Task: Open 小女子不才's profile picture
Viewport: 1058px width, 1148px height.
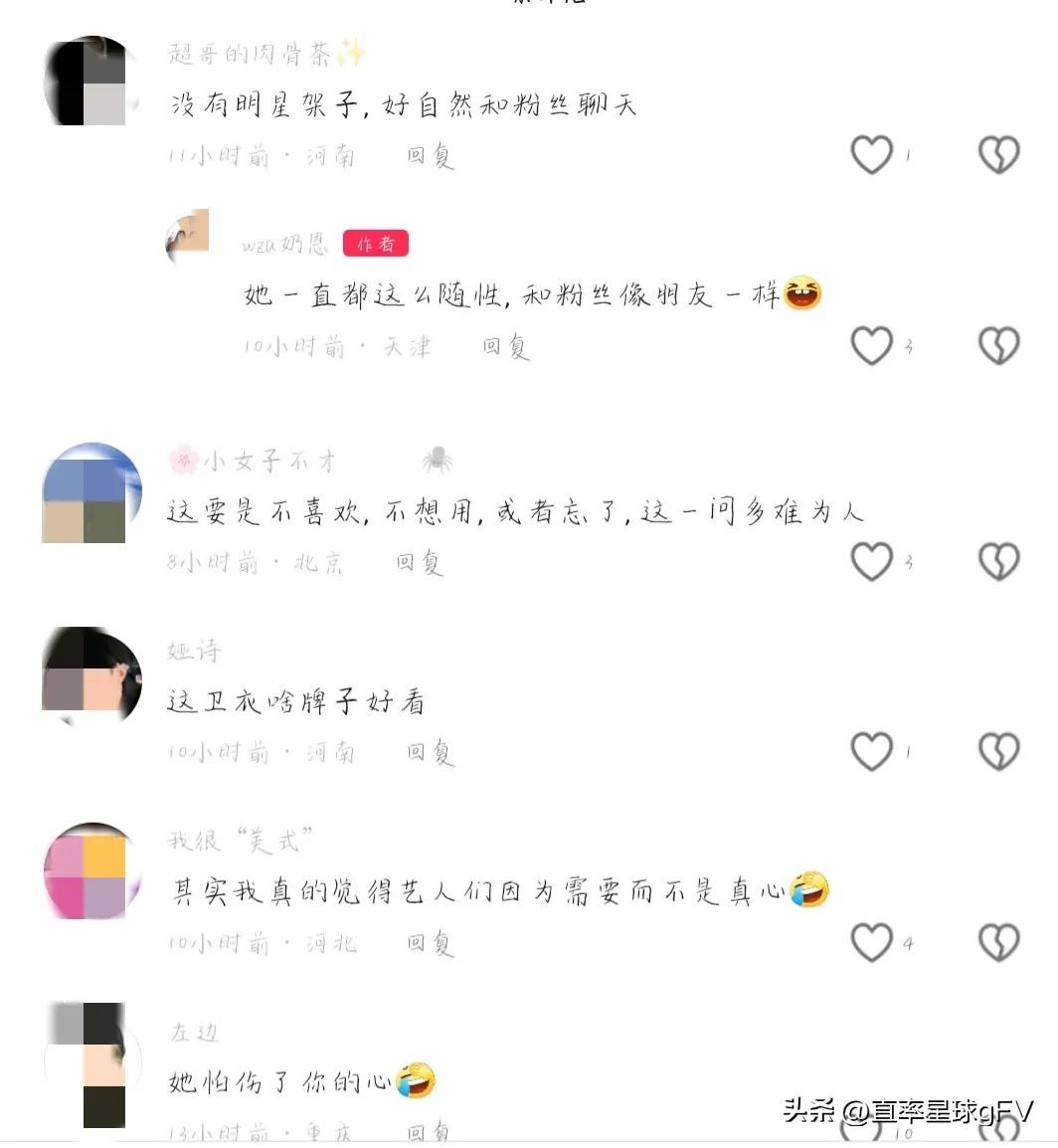Action: (x=90, y=493)
